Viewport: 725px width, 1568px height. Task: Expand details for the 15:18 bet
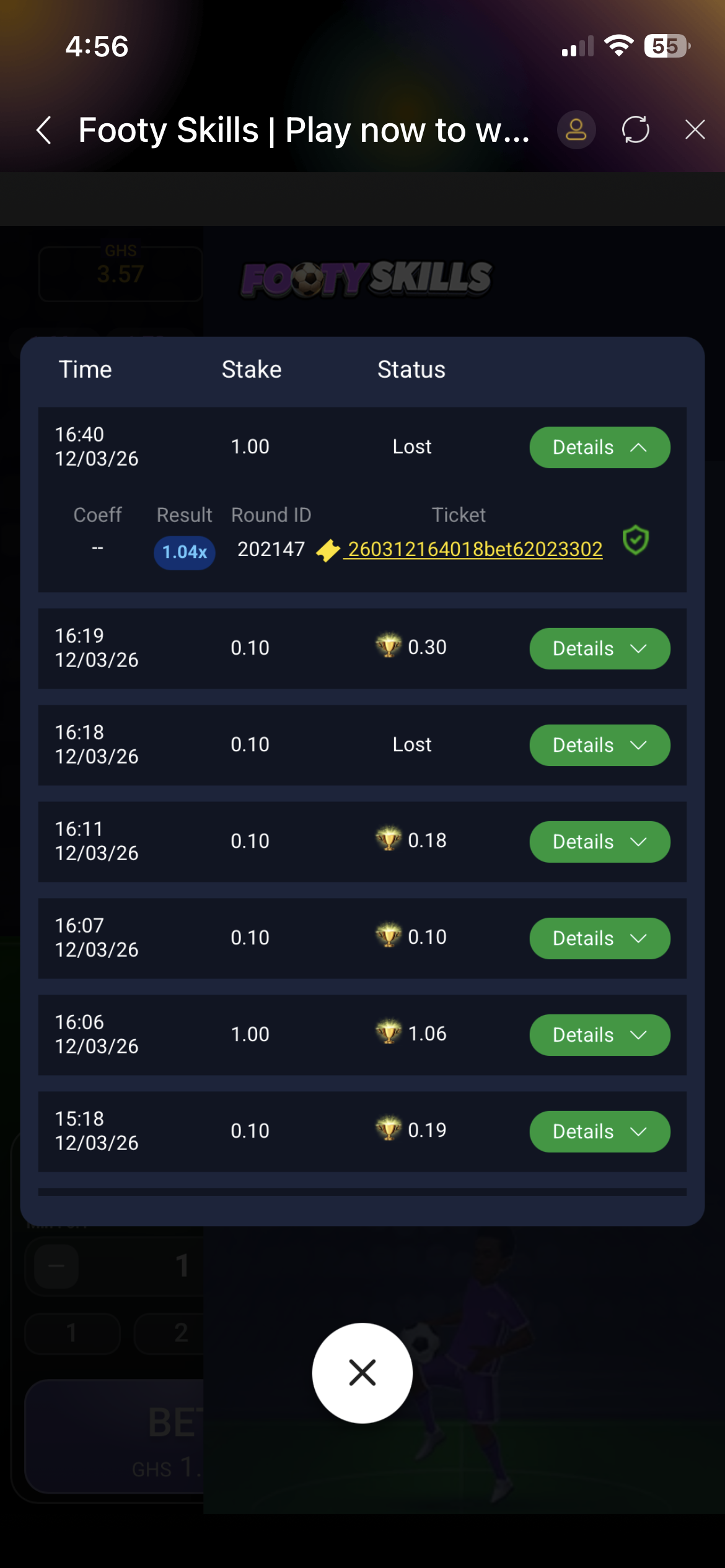click(x=599, y=1131)
